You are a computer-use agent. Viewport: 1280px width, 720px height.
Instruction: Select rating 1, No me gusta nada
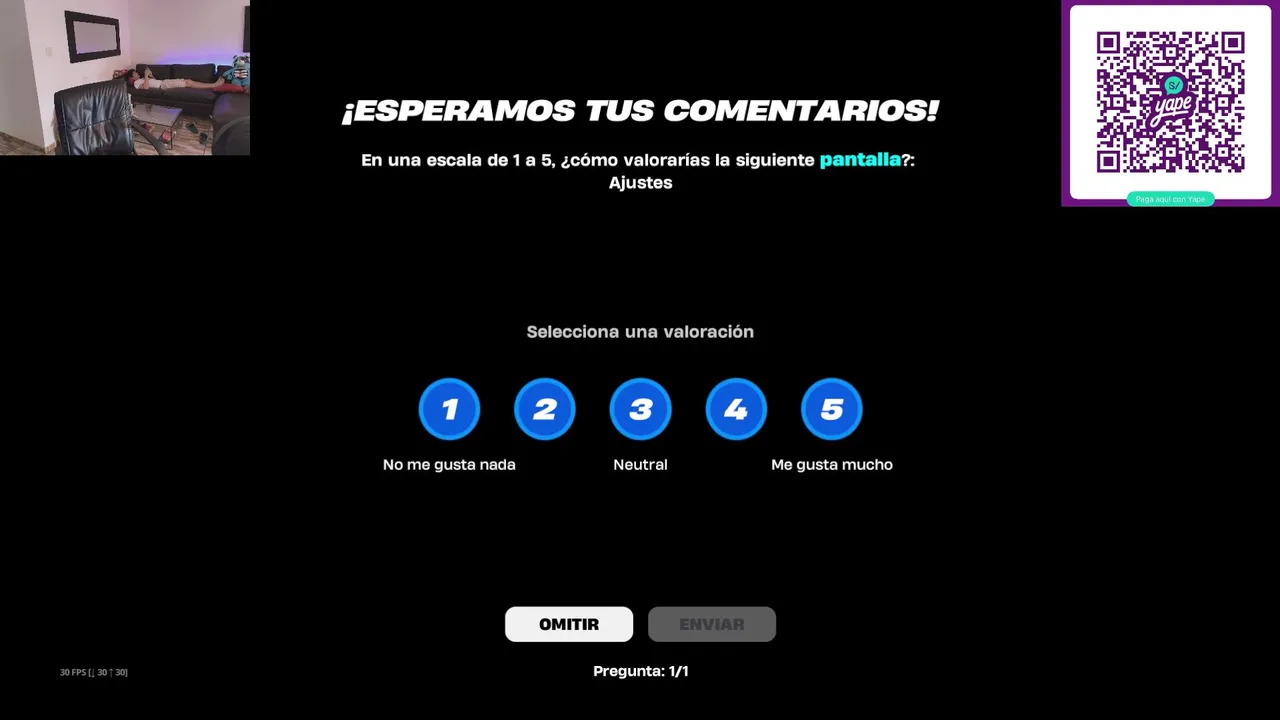pyautogui.click(x=449, y=409)
